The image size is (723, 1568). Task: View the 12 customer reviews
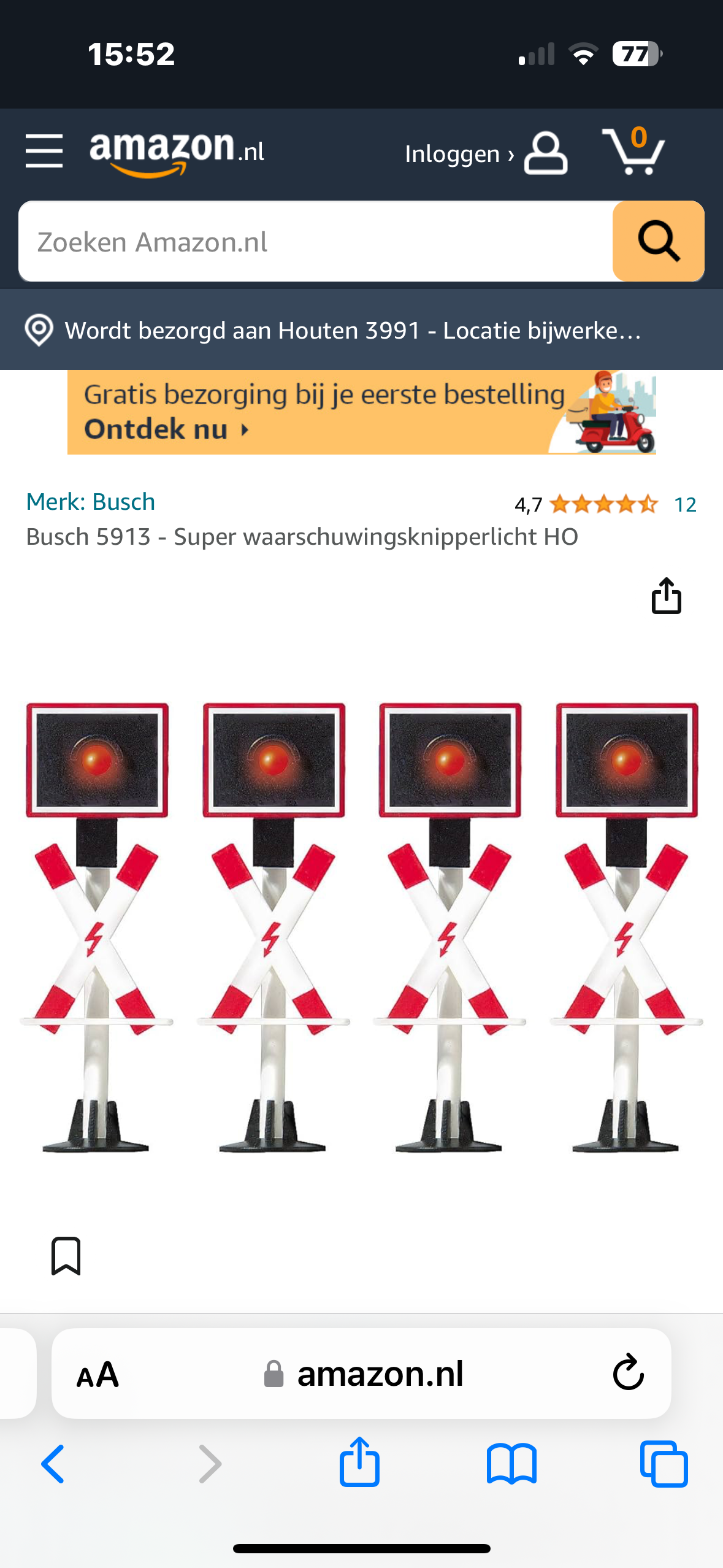point(685,505)
